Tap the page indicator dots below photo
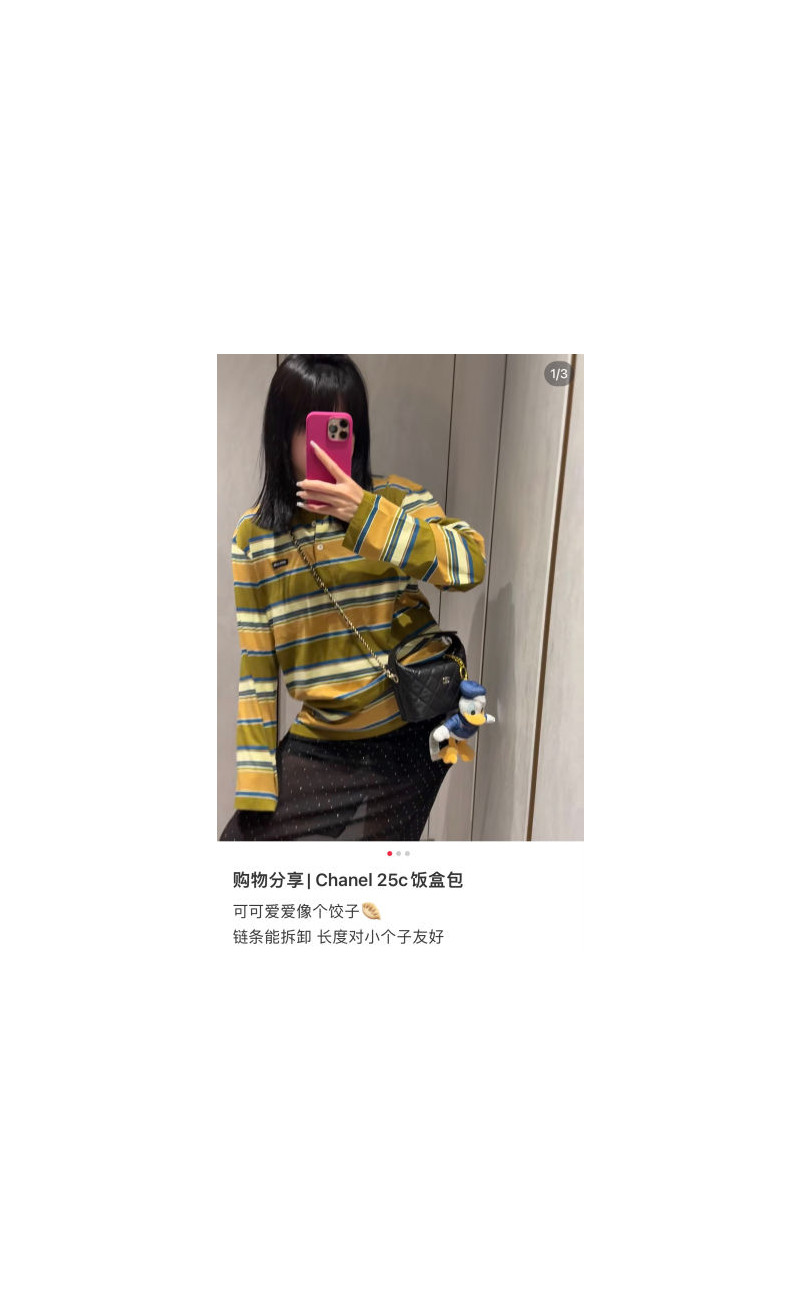The width and height of the screenshot is (800, 1308). 398,854
